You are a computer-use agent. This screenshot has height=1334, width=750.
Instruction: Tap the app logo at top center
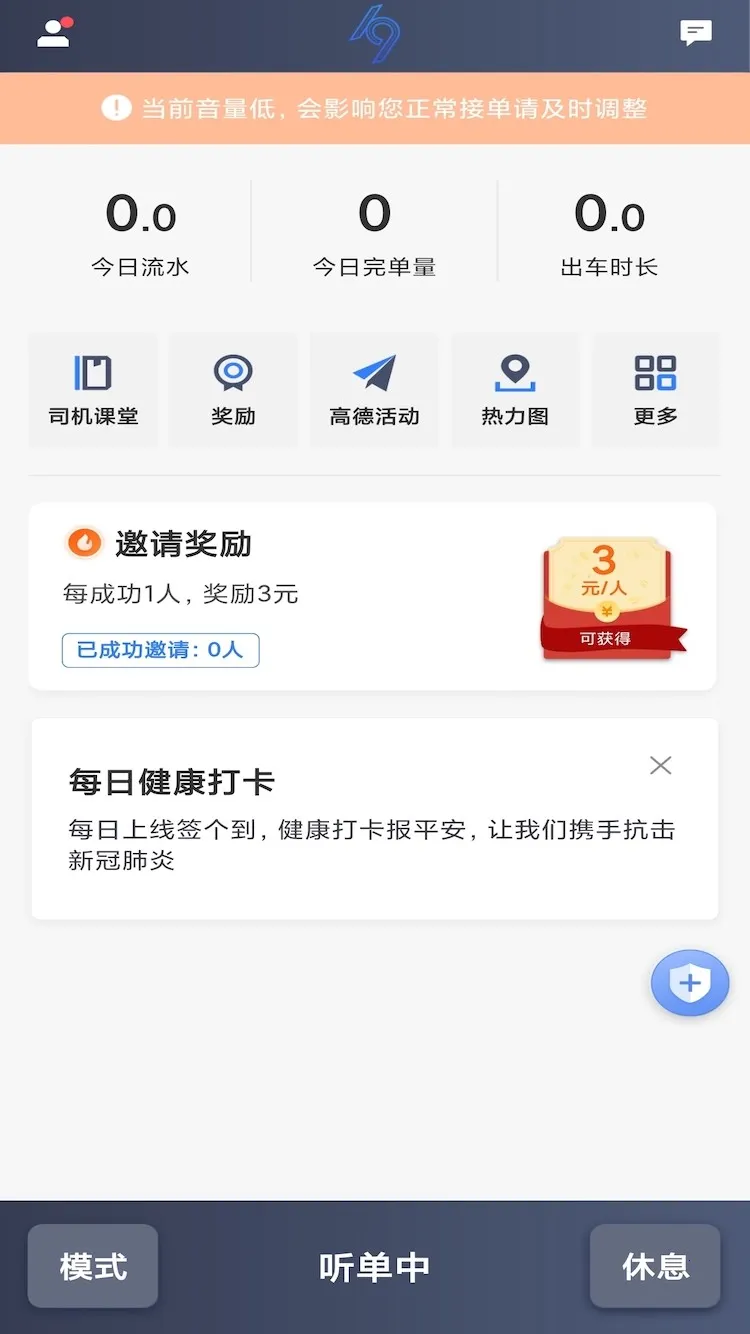click(375, 35)
